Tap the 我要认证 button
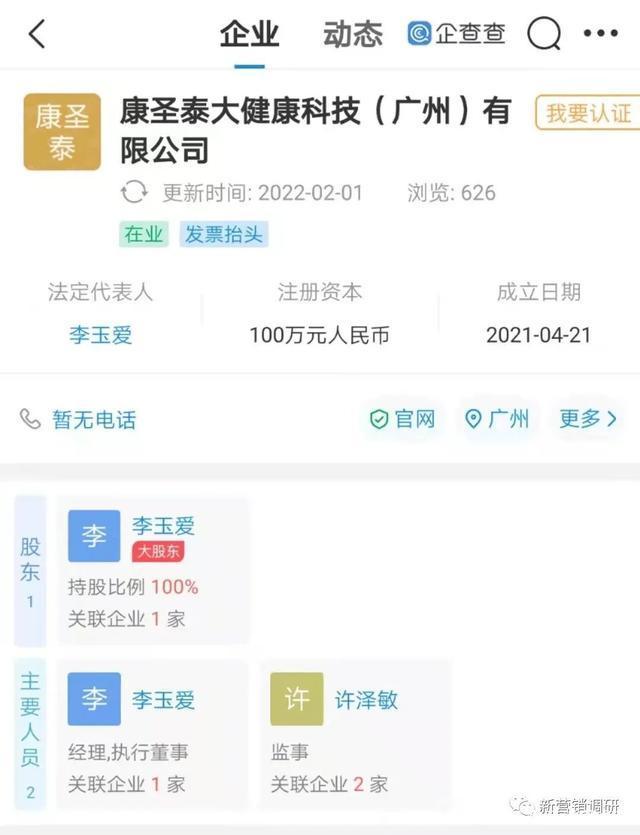Screen dimensions: 640x835 click(587, 113)
